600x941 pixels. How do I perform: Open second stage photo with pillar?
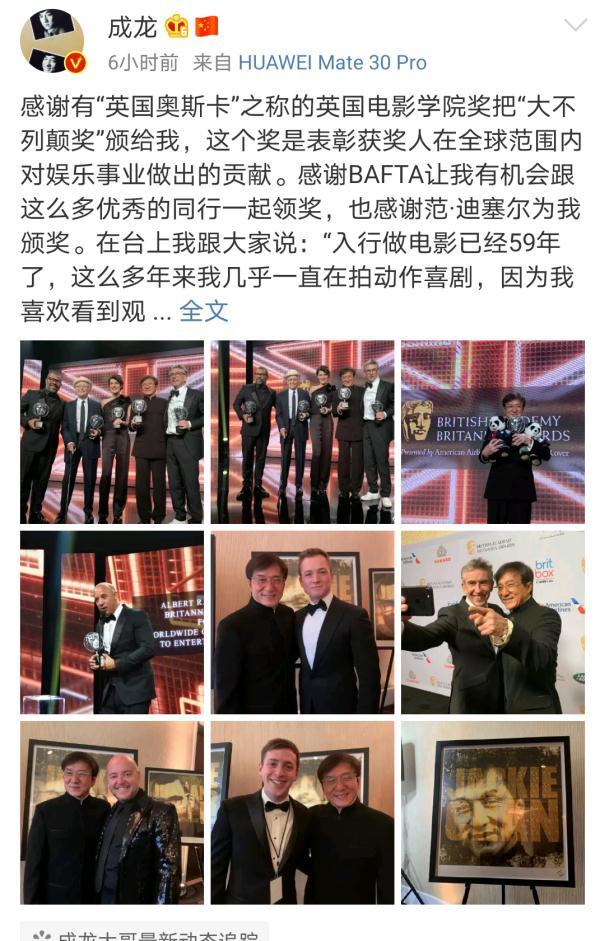point(302,431)
